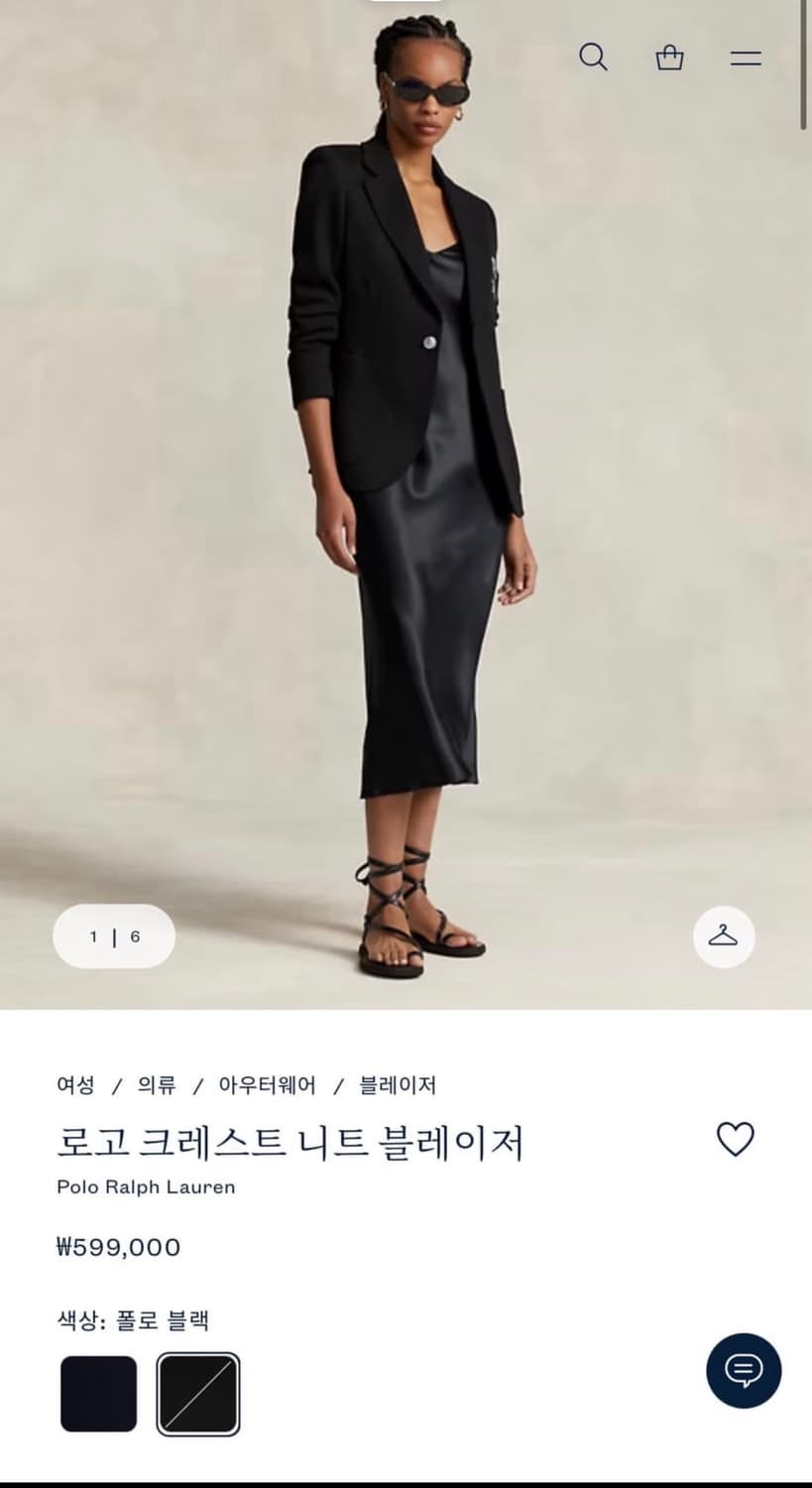Select the solid navy color swatch
The width and height of the screenshot is (812, 1488).
click(98, 1394)
